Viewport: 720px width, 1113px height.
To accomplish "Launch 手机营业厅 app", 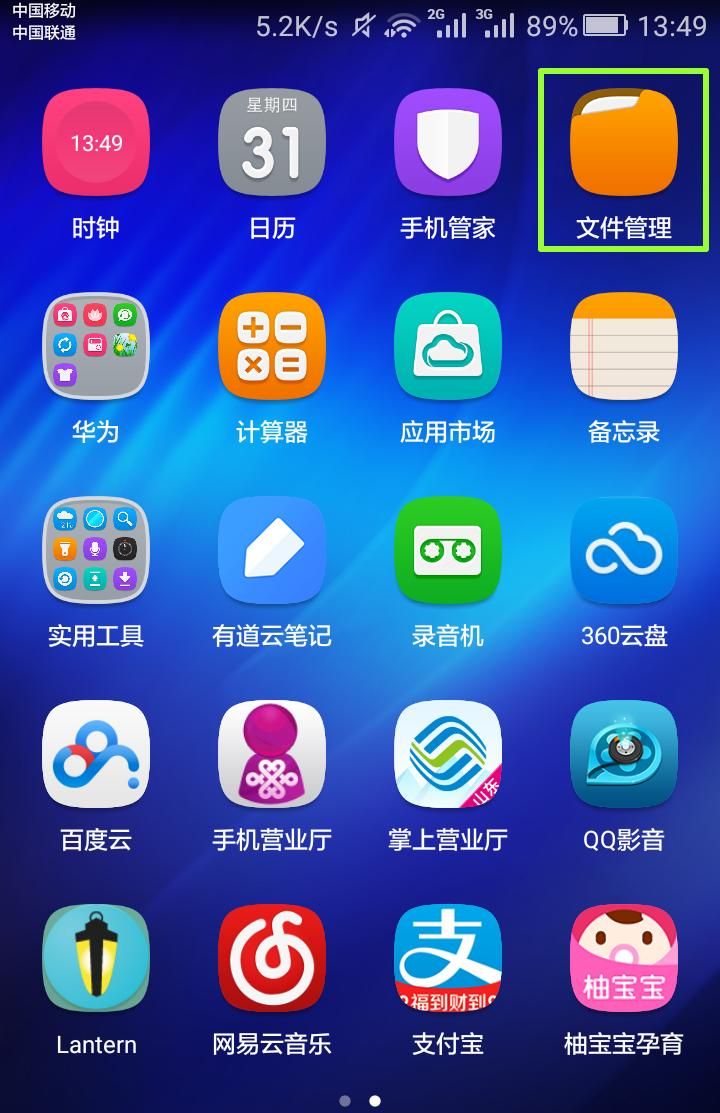I will pyautogui.click(x=272, y=755).
